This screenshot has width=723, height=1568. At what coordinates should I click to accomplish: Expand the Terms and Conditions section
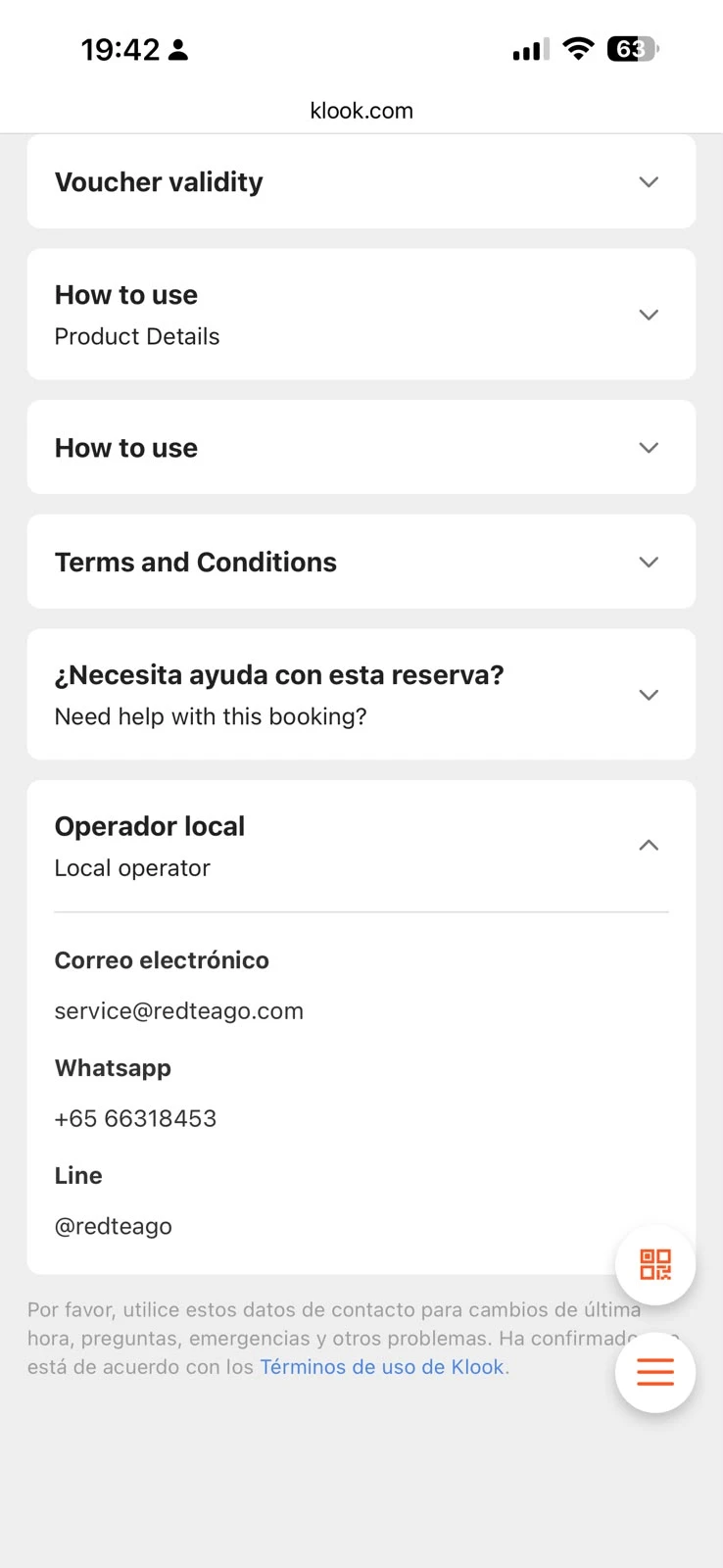(x=361, y=563)
